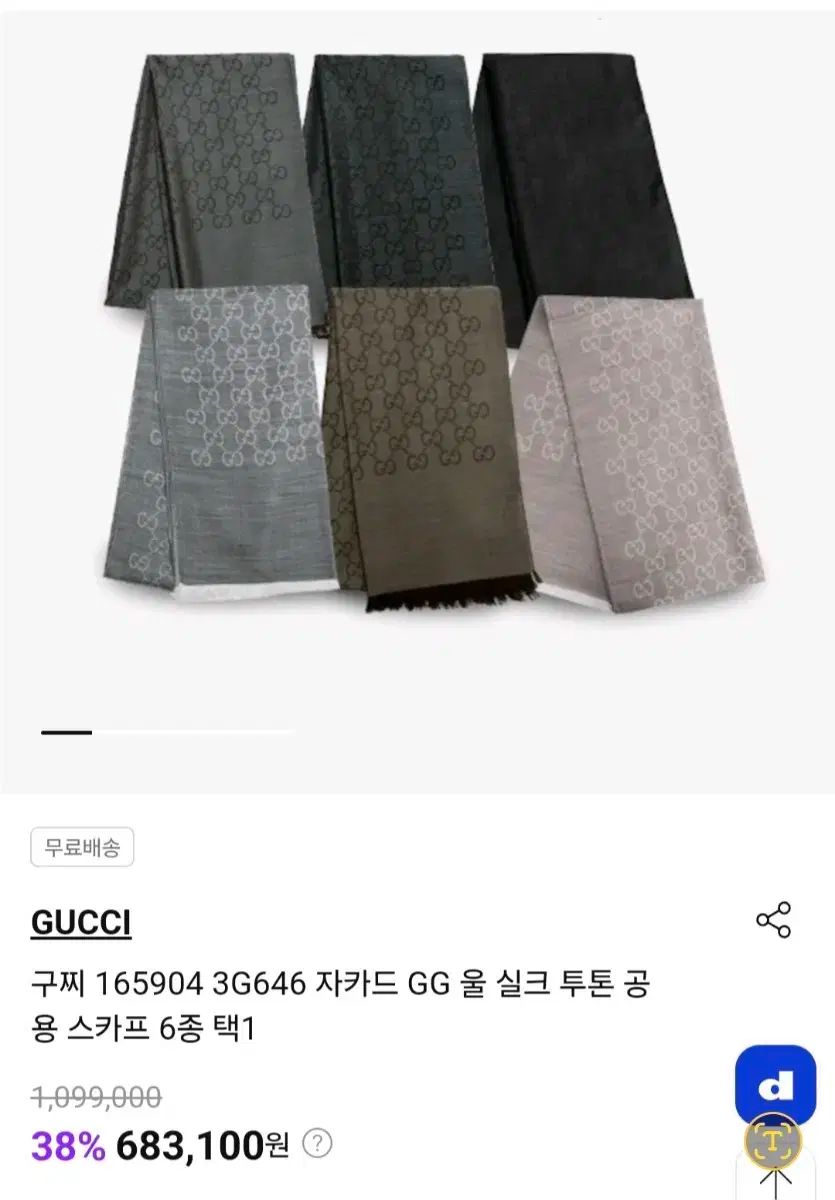Share this Gucci scarf product
The width and height of the screenshot is (835, 1200).
773,920
